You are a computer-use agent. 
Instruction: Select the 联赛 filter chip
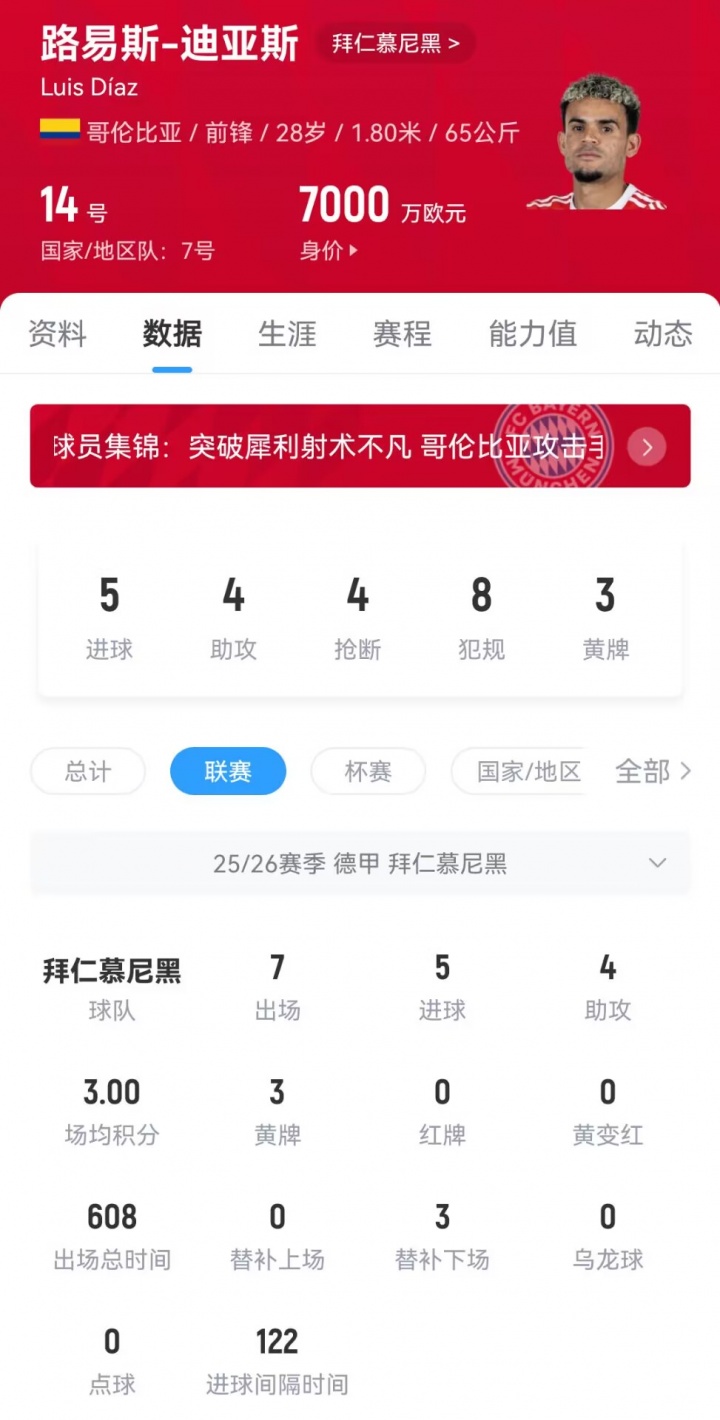pyautogui.click(x=228, y=771)
